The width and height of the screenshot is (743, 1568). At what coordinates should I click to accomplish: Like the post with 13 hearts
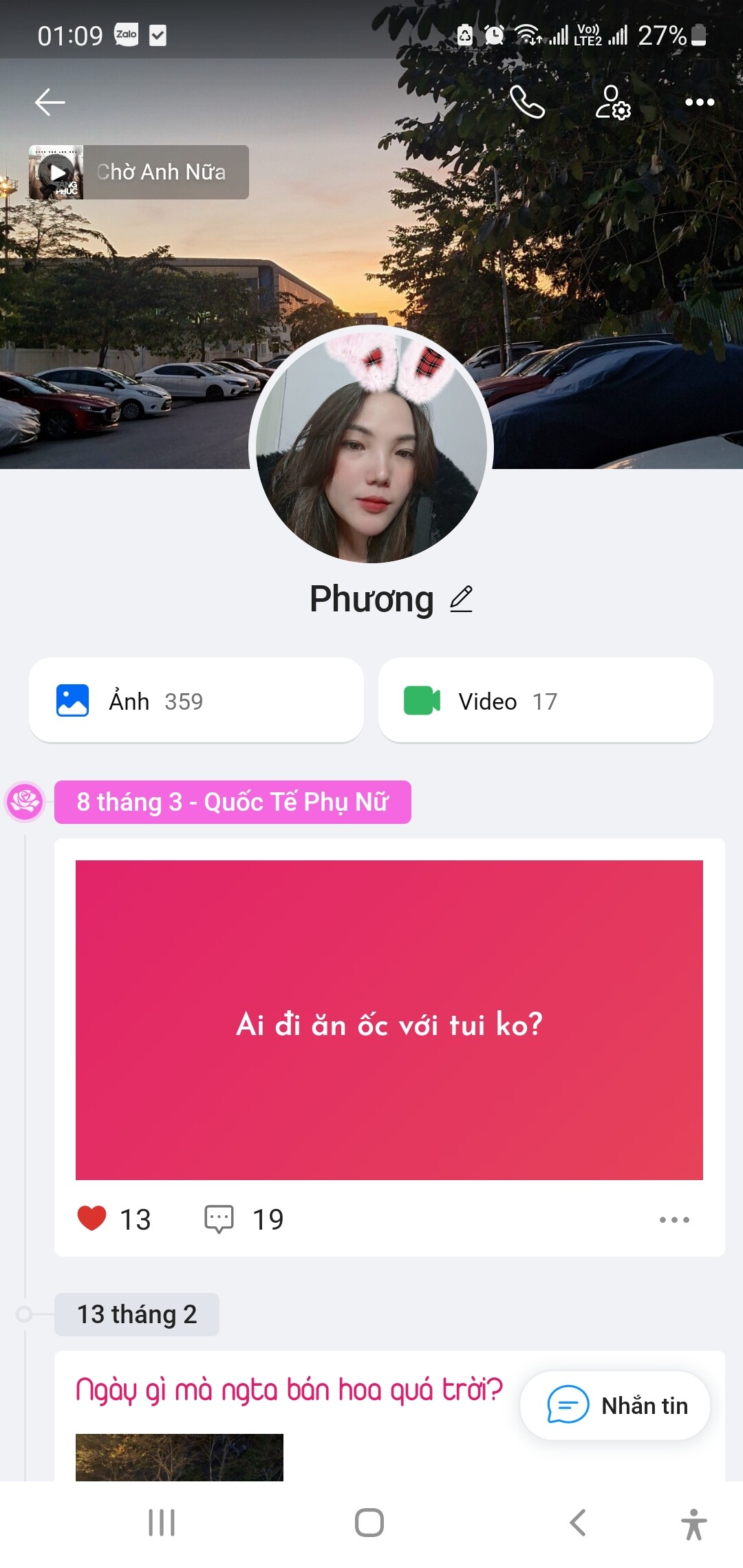coord(92,1219)
